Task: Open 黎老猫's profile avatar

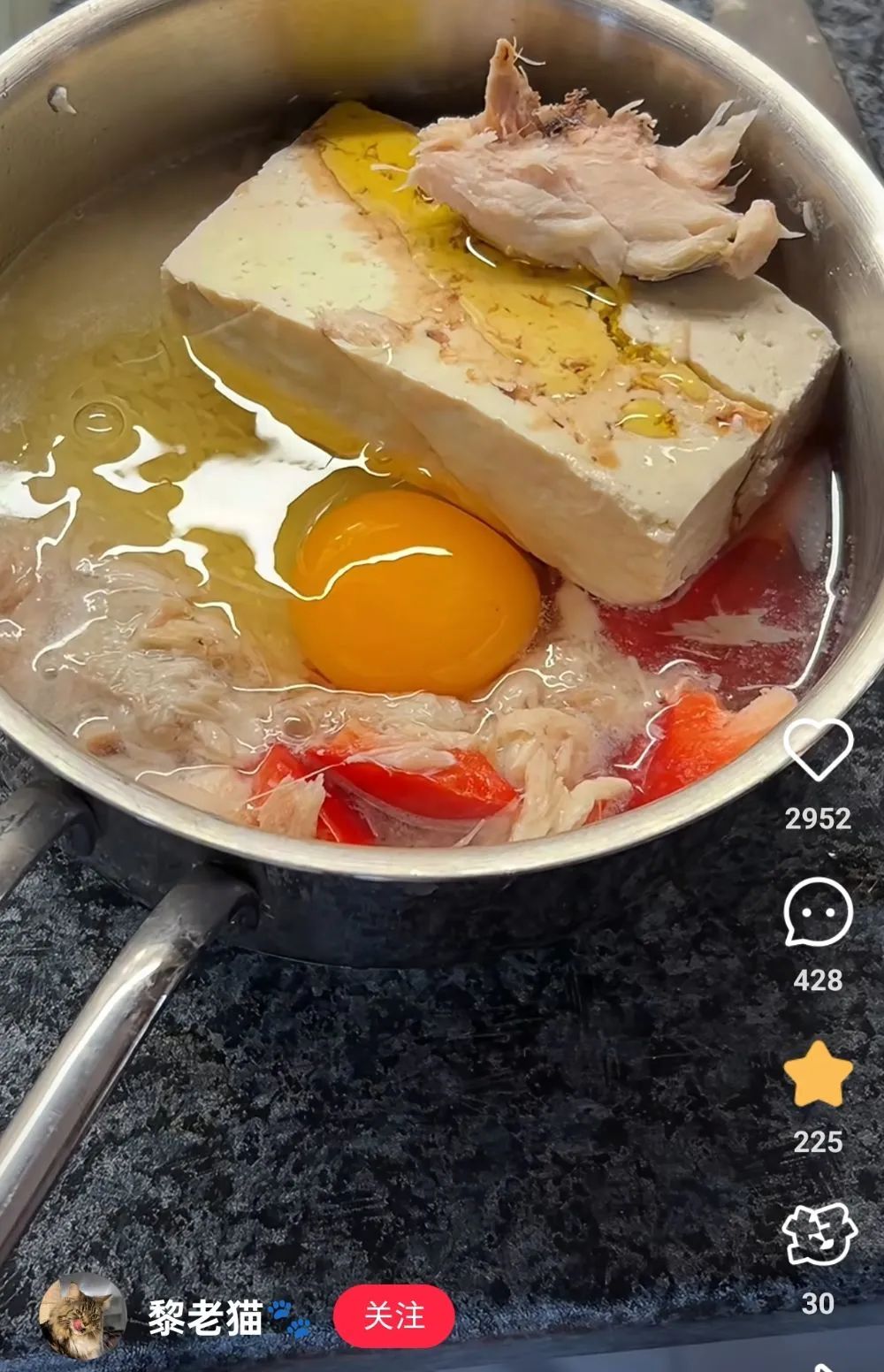Action: coord(81,1317)
